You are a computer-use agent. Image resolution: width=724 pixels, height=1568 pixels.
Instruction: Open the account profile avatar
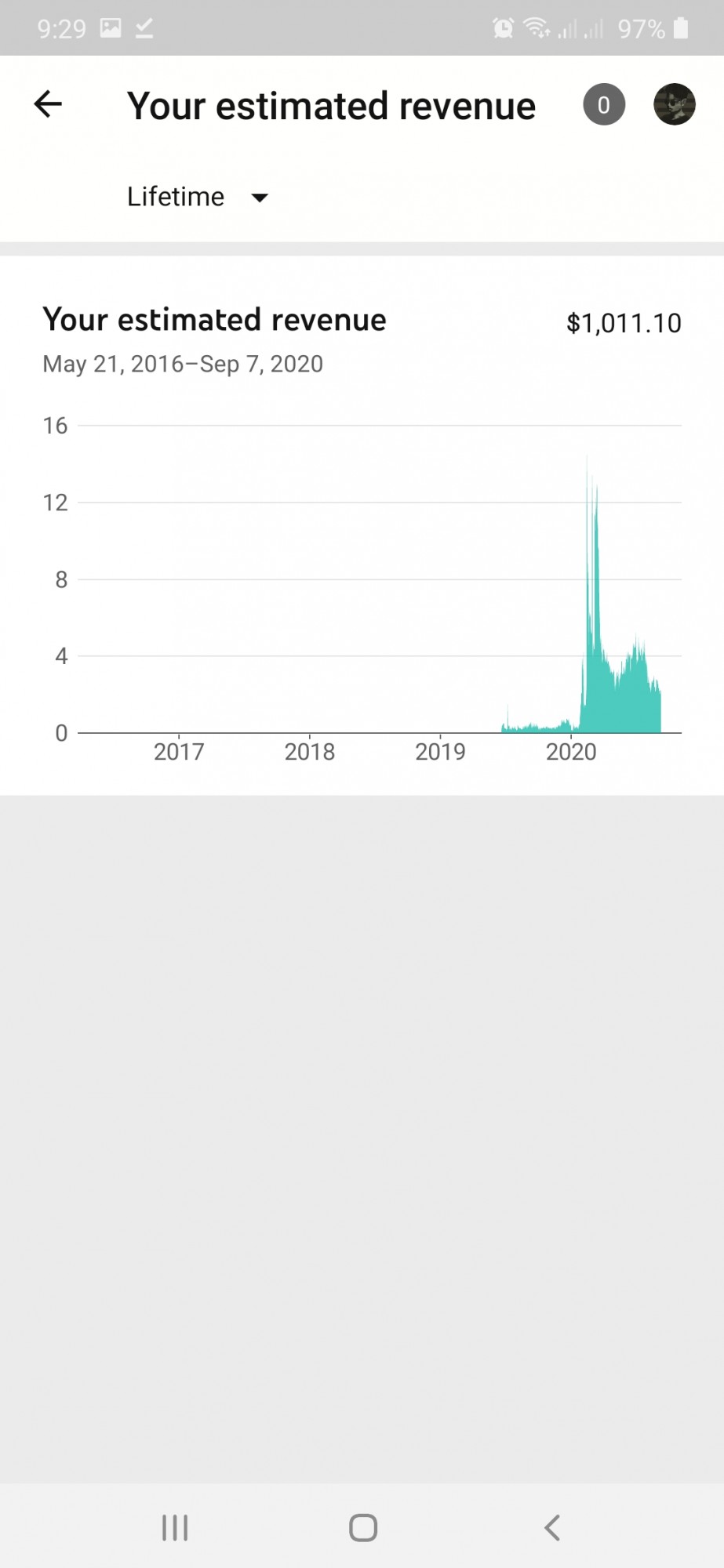(675, 104)
